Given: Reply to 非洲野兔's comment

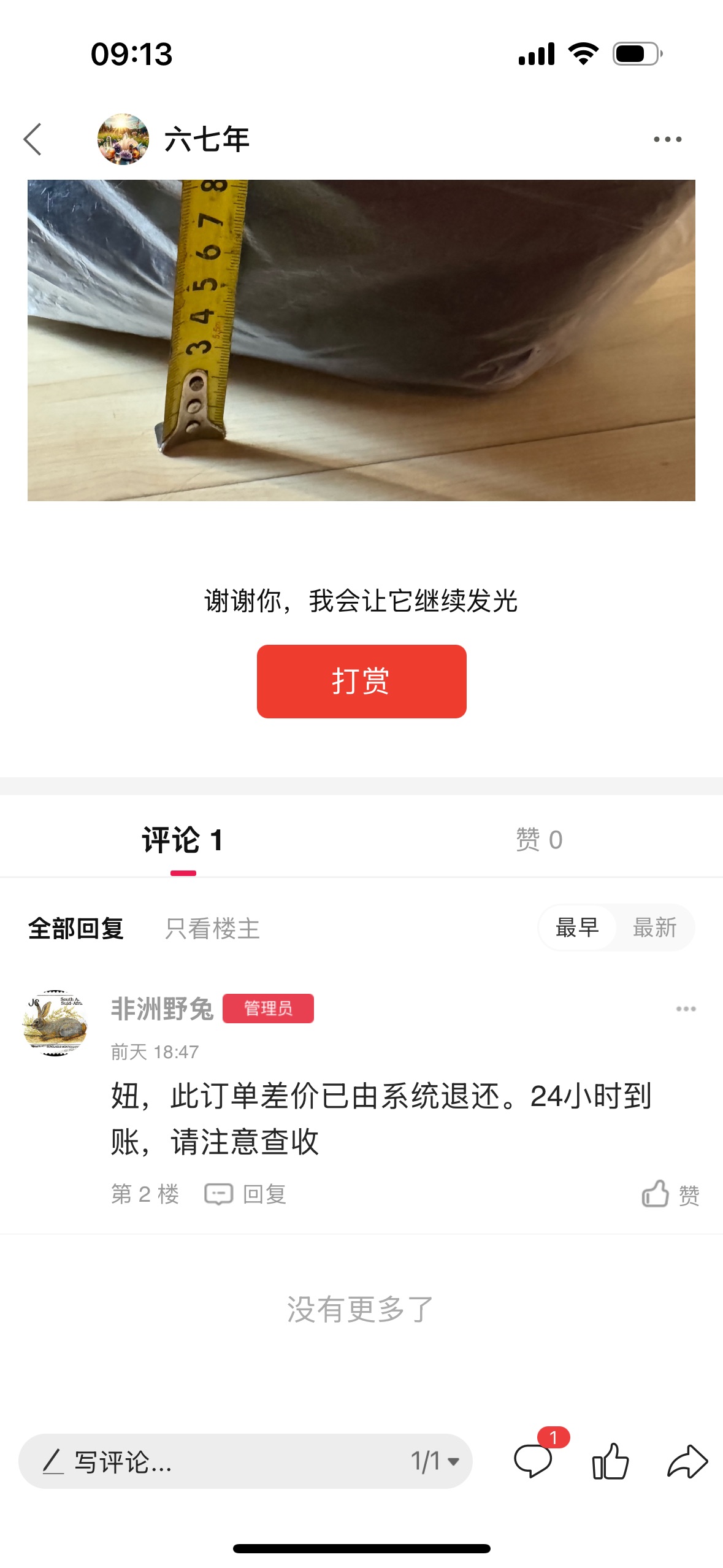Looking at the screenshot, I should [245, 1194].
